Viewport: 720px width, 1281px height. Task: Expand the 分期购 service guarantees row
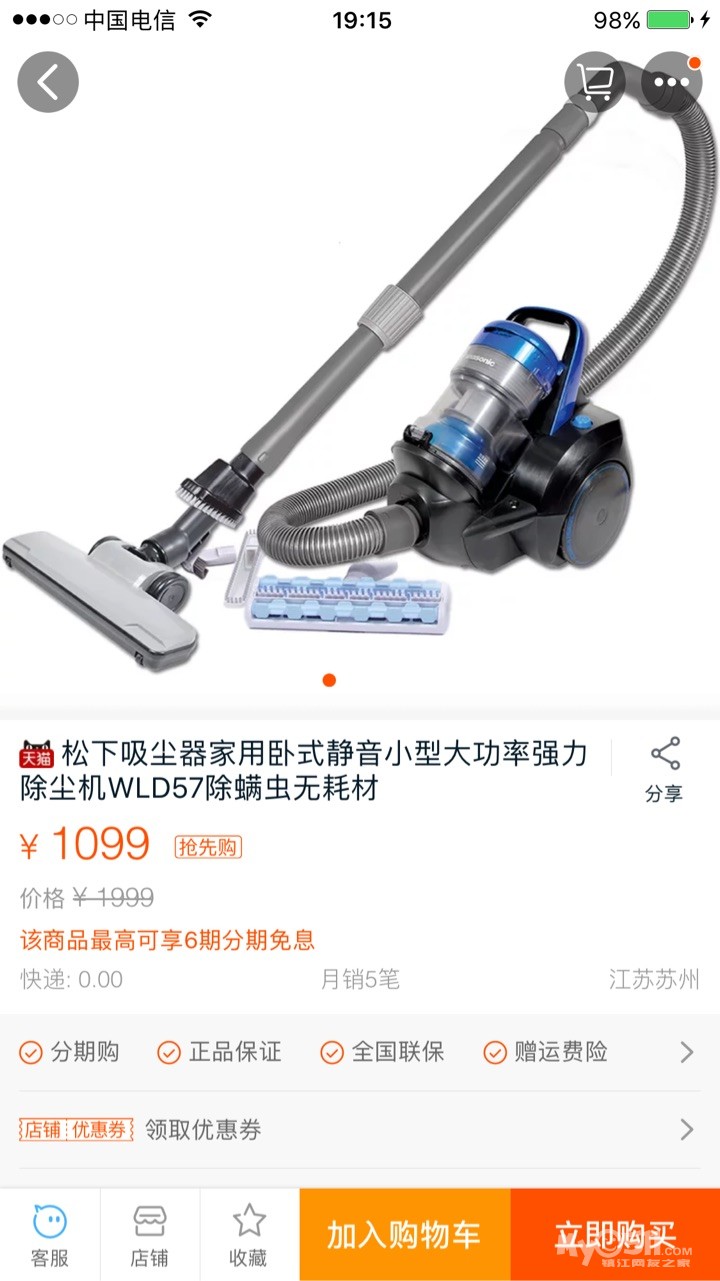click(x=360, y=1052)
